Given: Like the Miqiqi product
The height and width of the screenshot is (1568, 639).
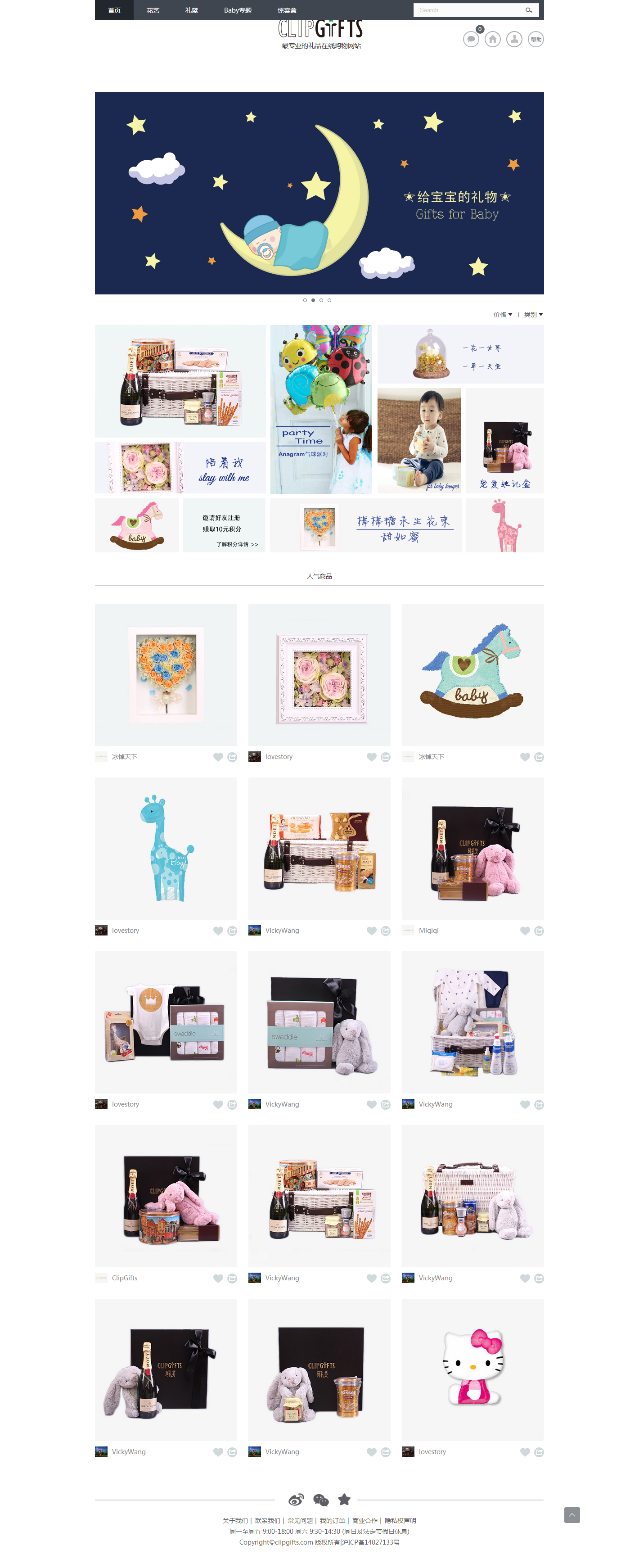Looking at the screenshot, I should pyautogui.click(x=525, y=931).
